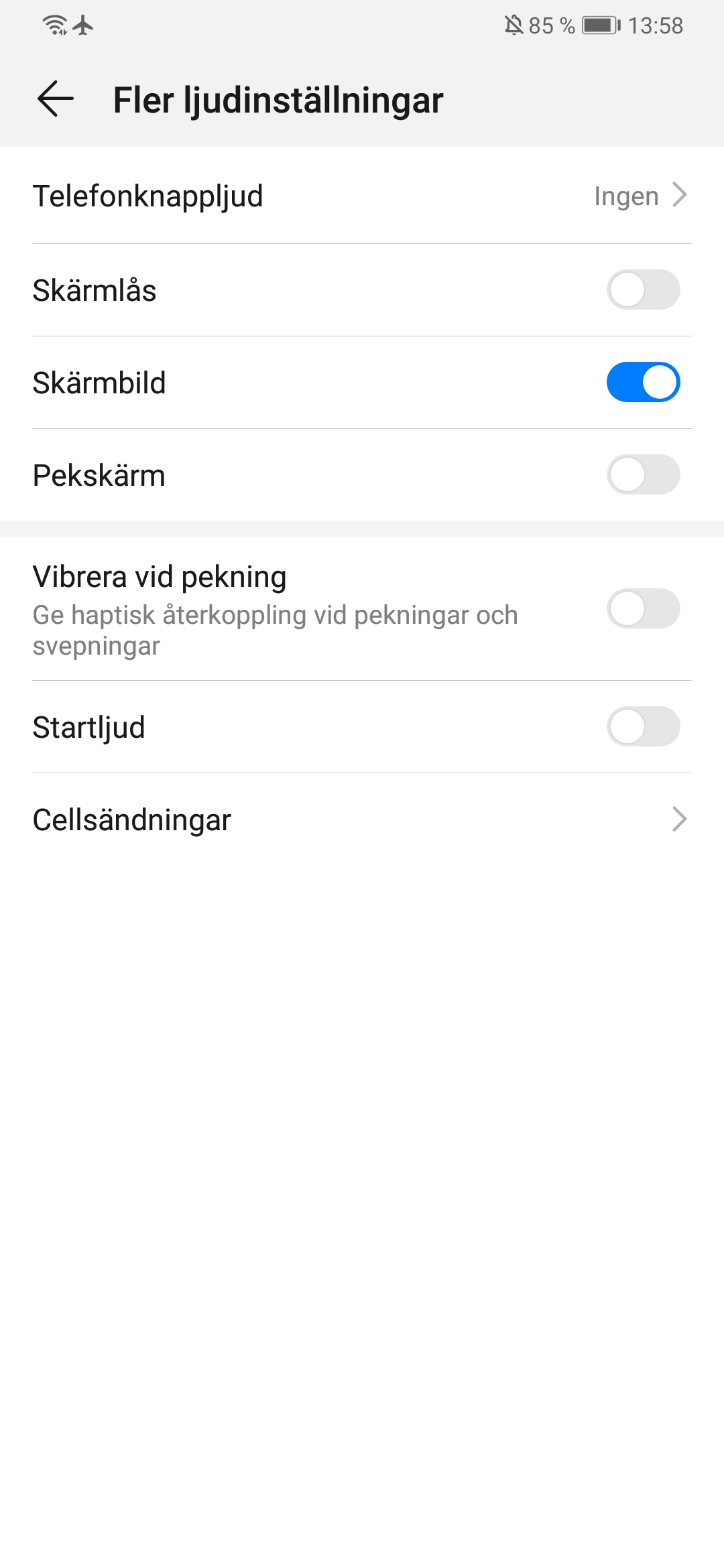
Task: Toggle the Pekskärm sound on
Action: point(643,474)
